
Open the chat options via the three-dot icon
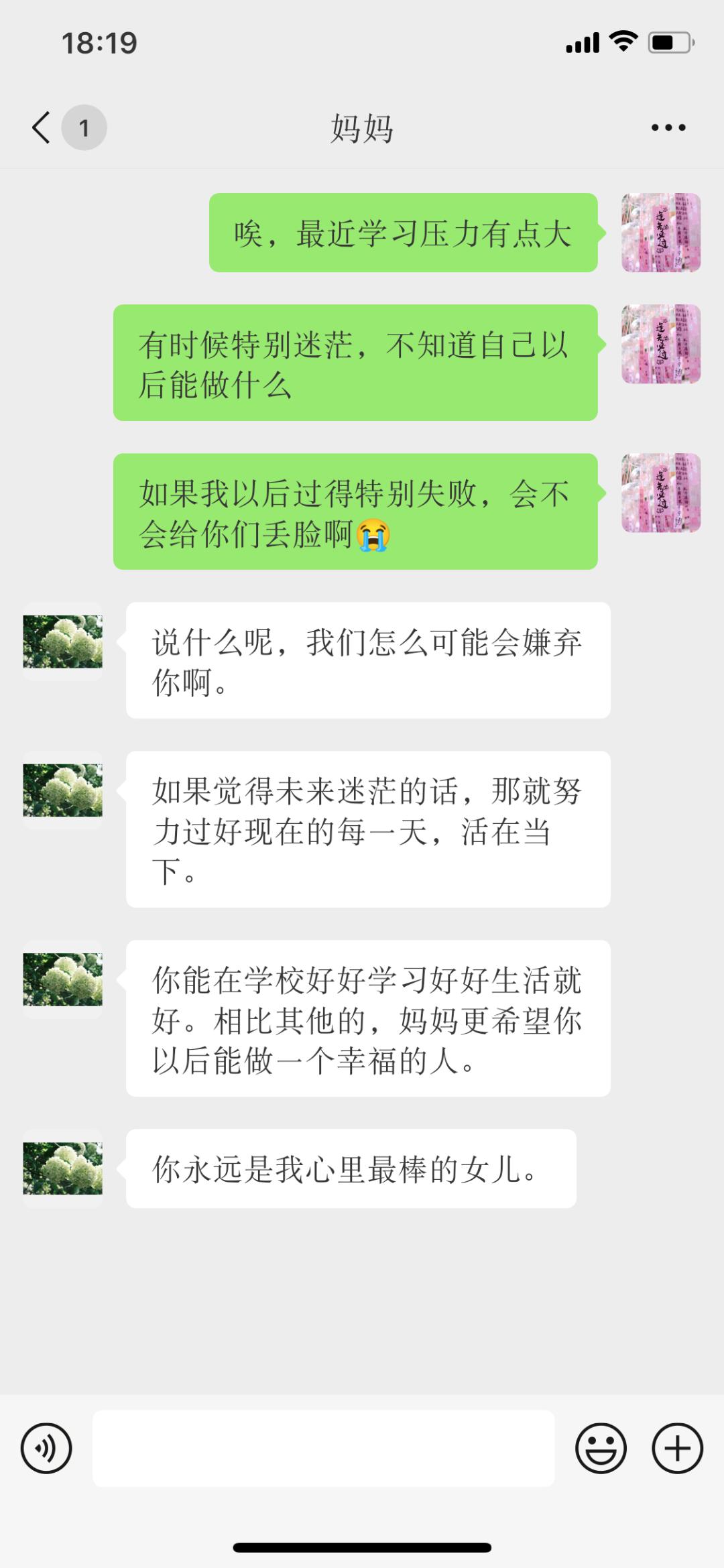tap(666, 127)
